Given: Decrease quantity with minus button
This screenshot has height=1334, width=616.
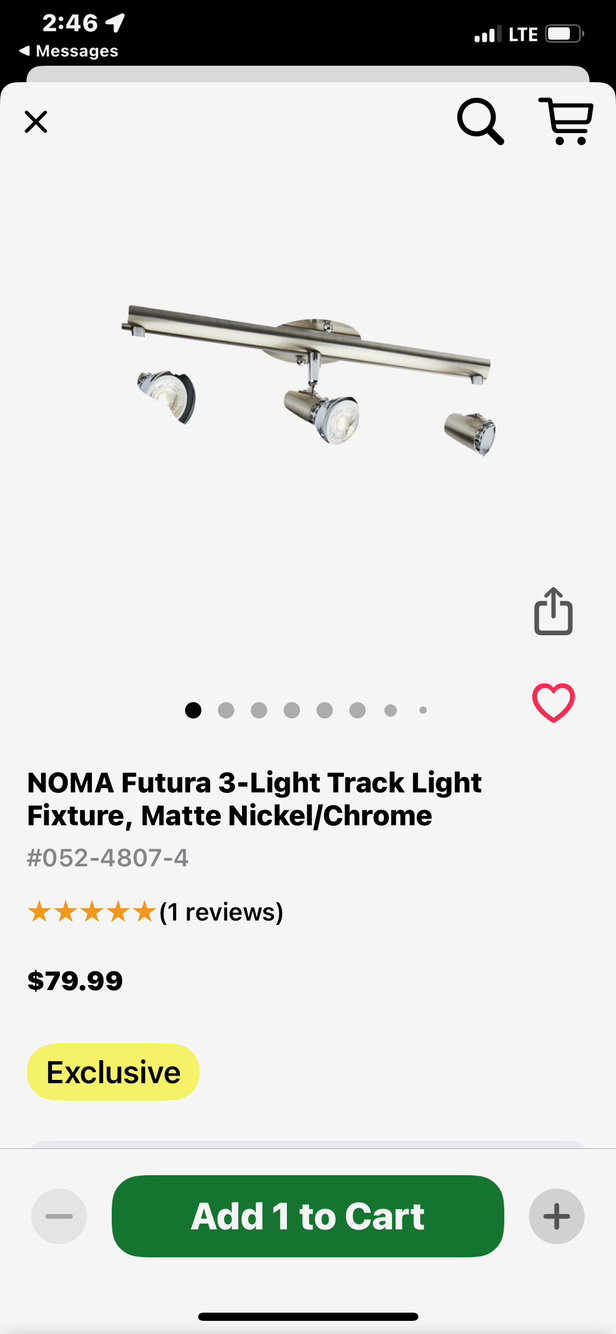Looking at the screenshot, I should [59, 1216].
